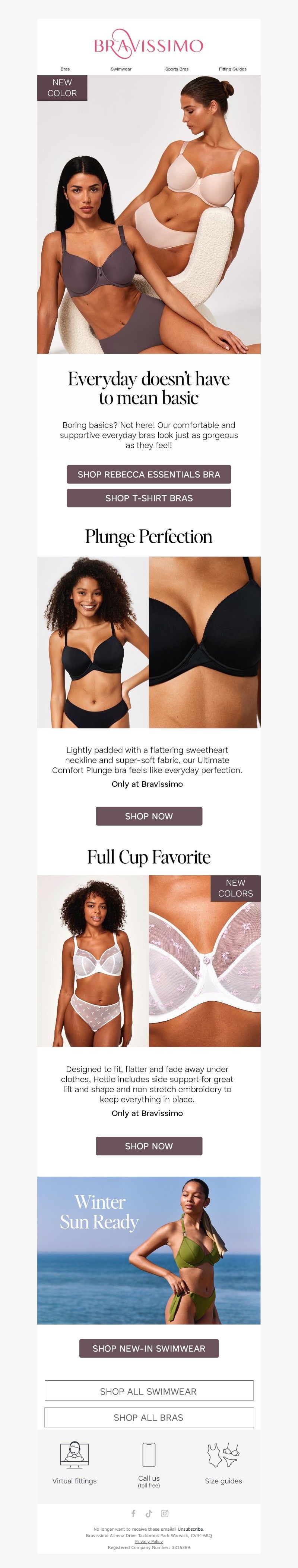
Task: Open the Fitting Guides link
Action: pyautogui.click(x=232, y=69)
